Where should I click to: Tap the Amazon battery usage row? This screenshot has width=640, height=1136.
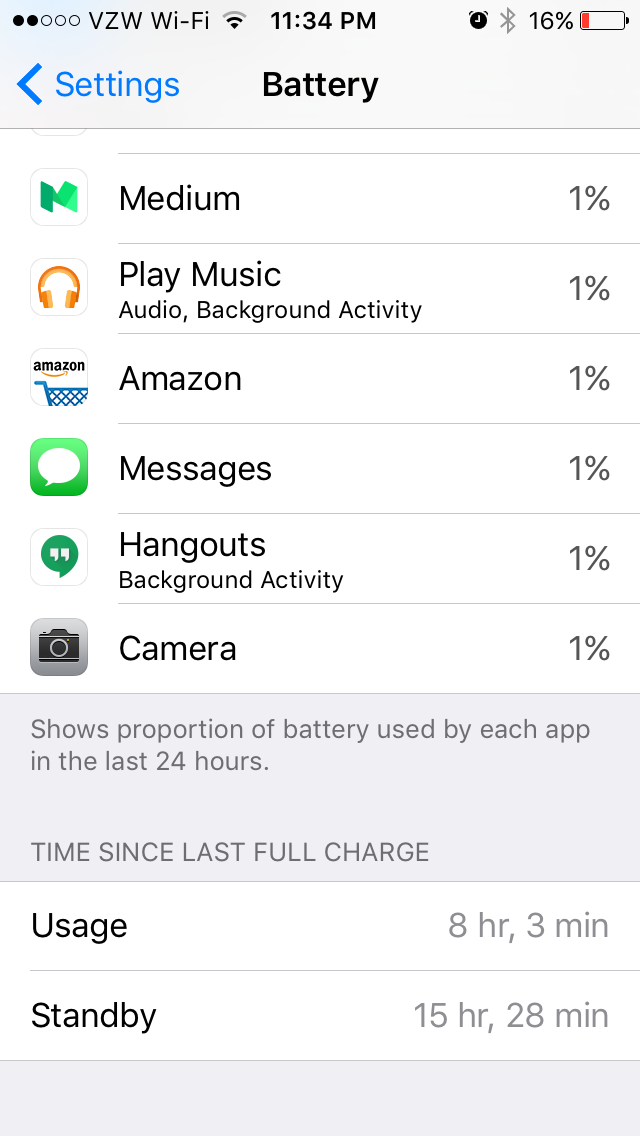(320, 378)
